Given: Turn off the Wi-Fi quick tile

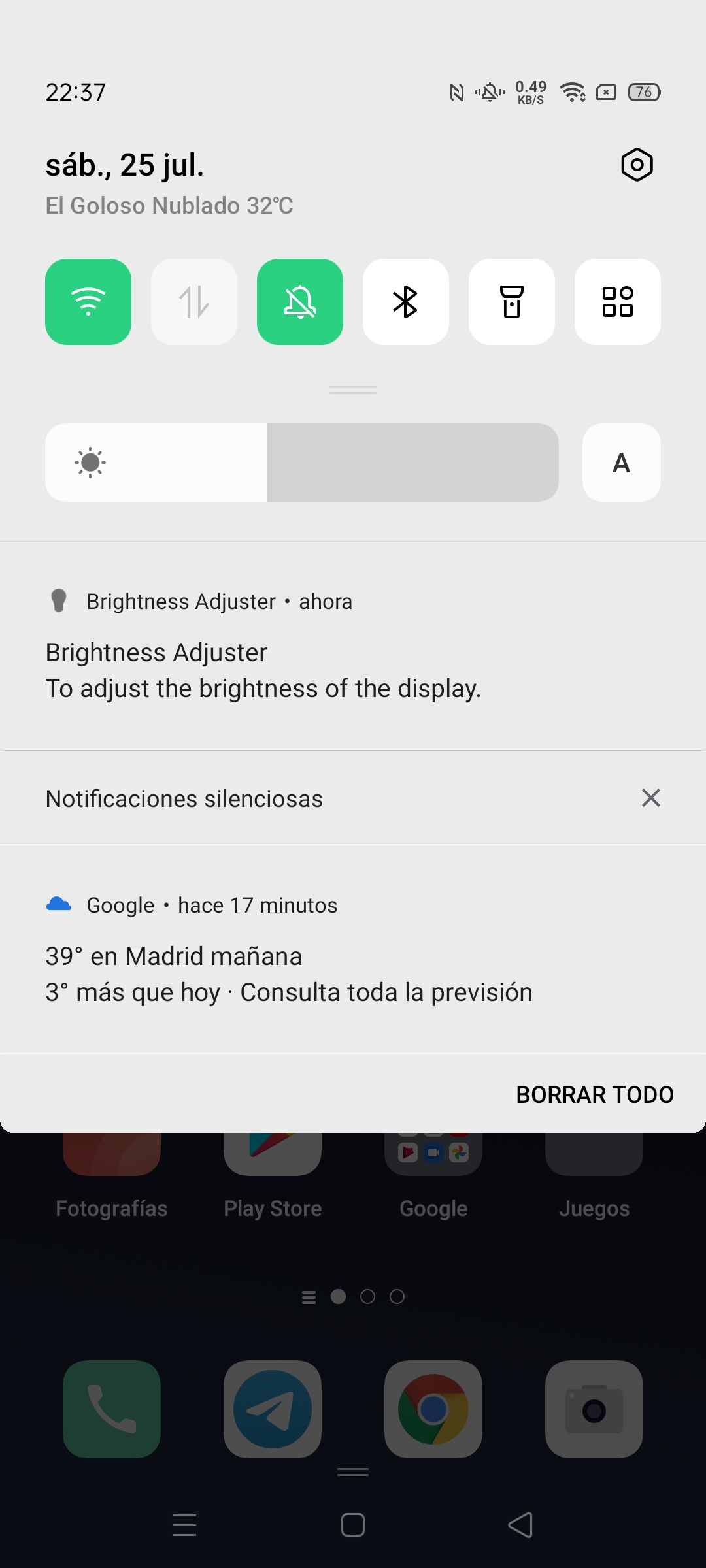Looking at the screenshot, I should [x=88, y=302].
